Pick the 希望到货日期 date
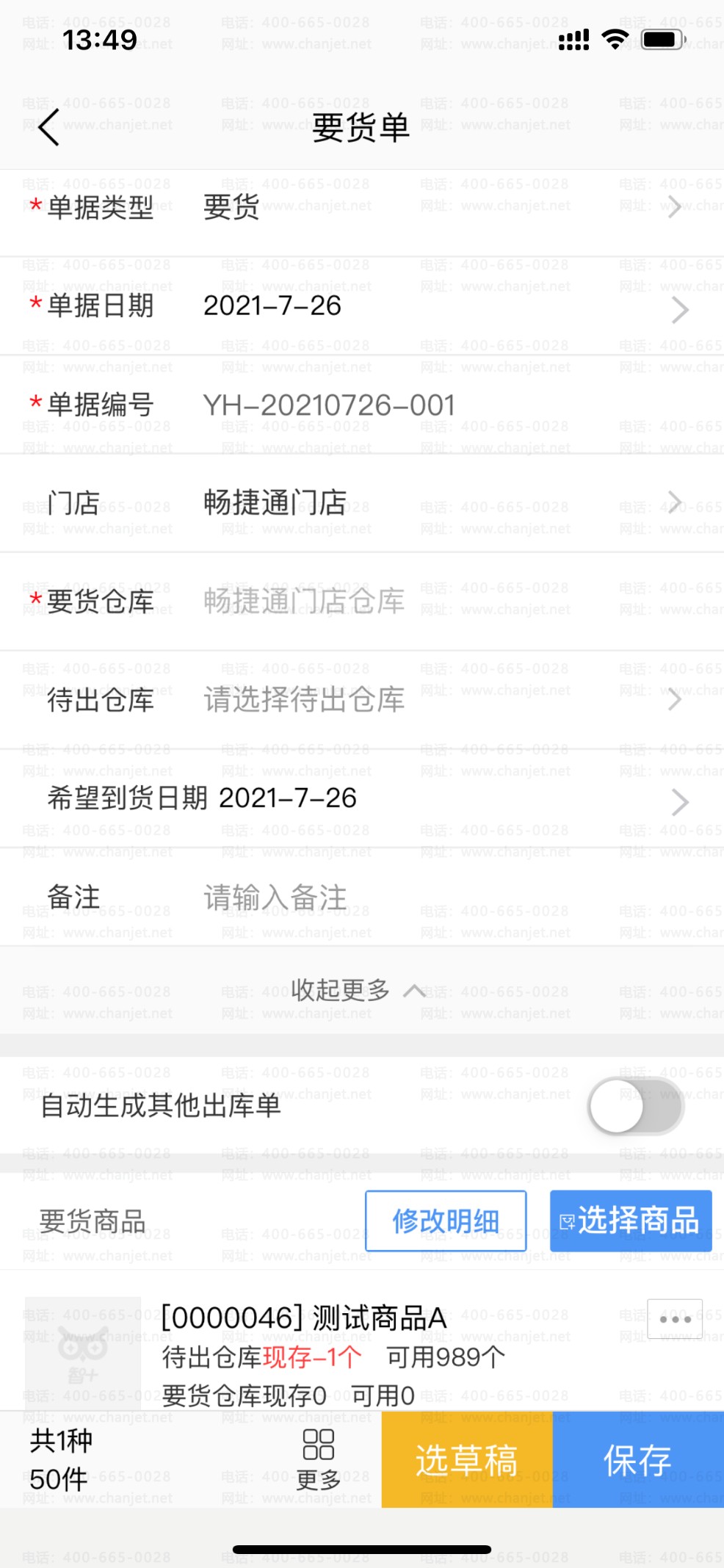Image resolution: width=724 pixels, height=1568 pixels. 441,799
